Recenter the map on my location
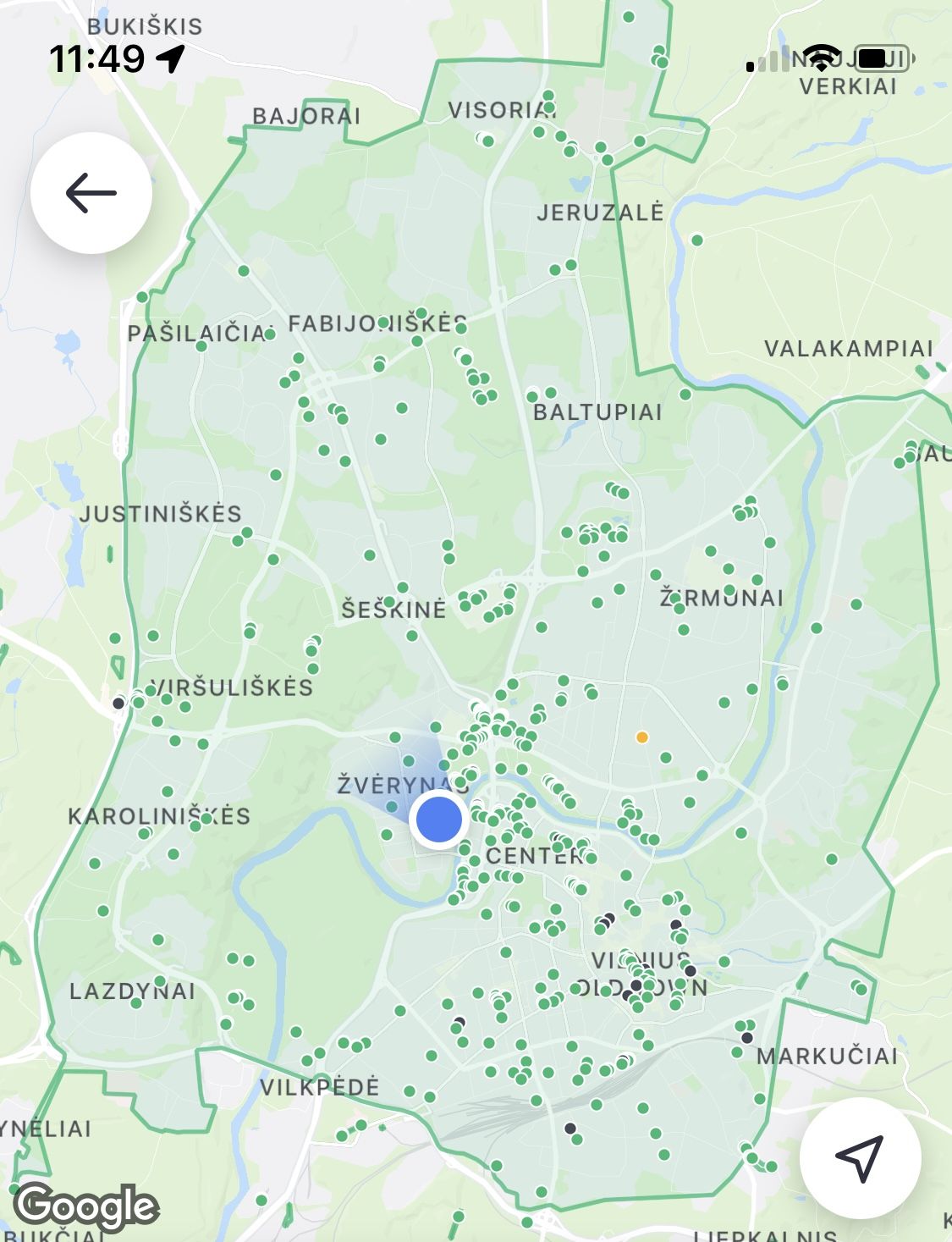Viewport: 952px width, 1242px height. [x=860, y=1157]
